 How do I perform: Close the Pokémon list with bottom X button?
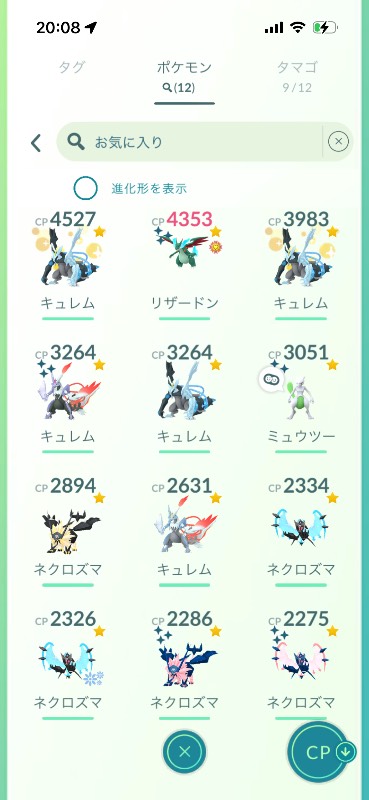185,752
